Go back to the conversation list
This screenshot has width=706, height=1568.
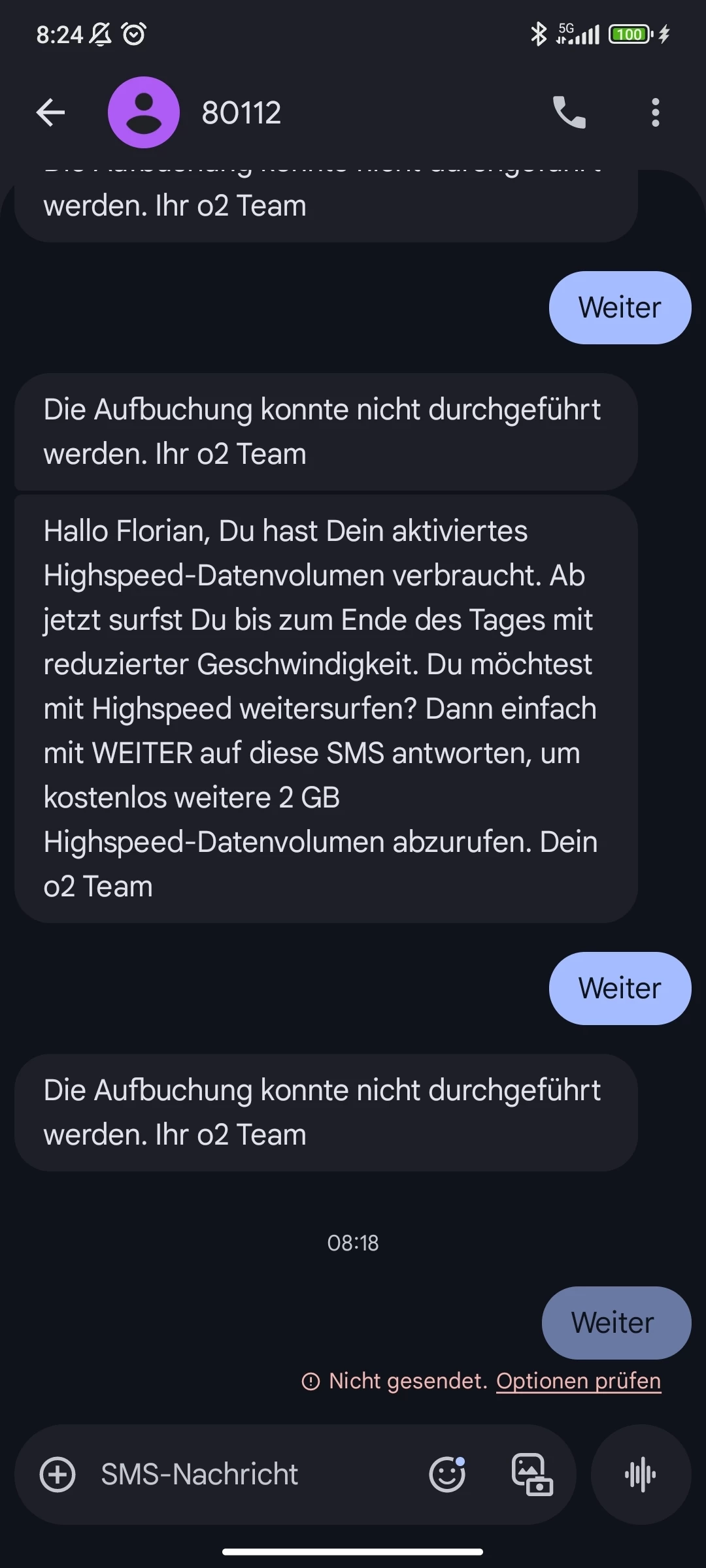click(x=50, y=112)
